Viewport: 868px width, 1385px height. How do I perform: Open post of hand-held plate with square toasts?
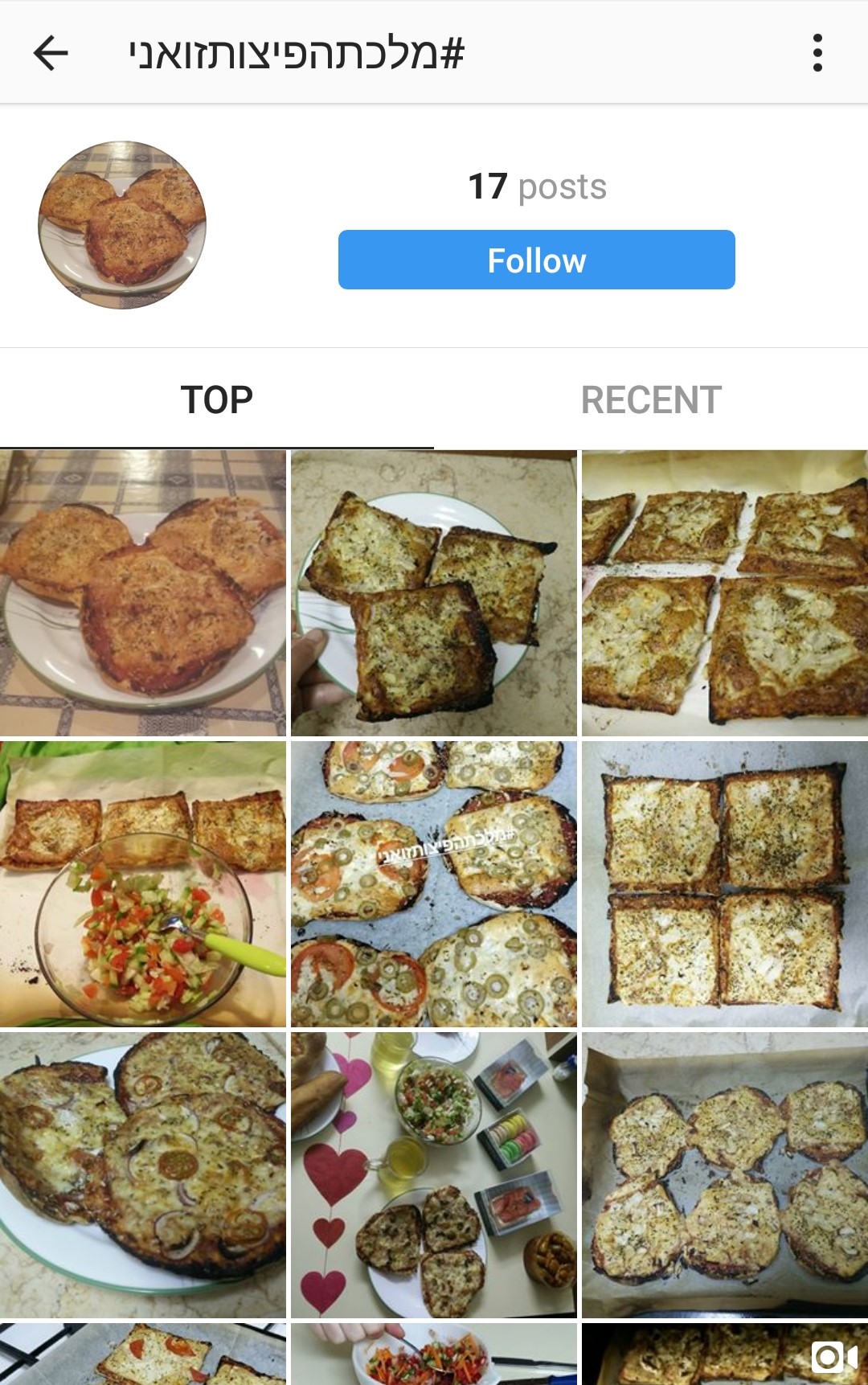tap(434, 593)
